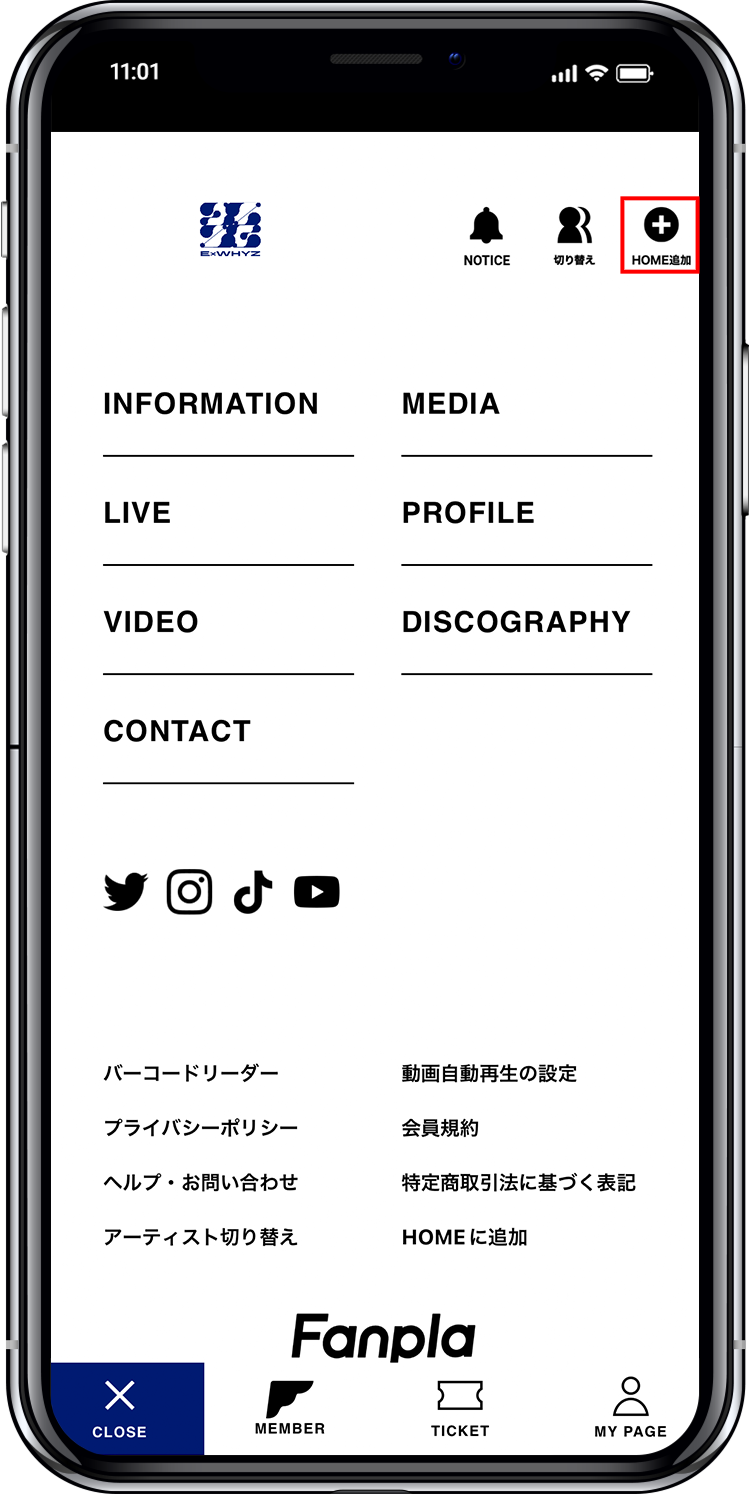The width and height of the screenshot is (750, 1495).
Task: Open the INFORMATION section
Action: click(211, 404)
